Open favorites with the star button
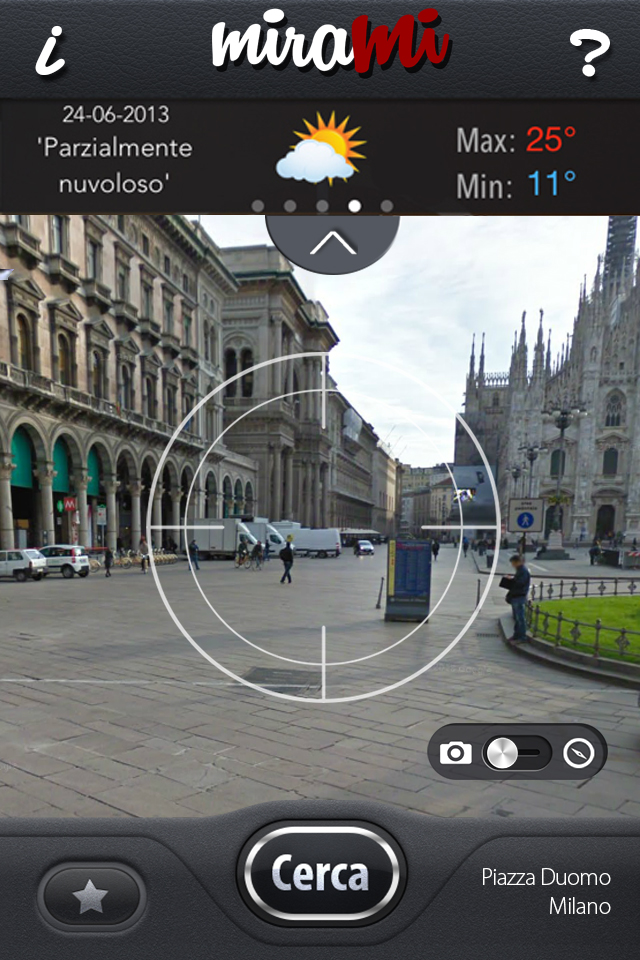 [92, 897]
